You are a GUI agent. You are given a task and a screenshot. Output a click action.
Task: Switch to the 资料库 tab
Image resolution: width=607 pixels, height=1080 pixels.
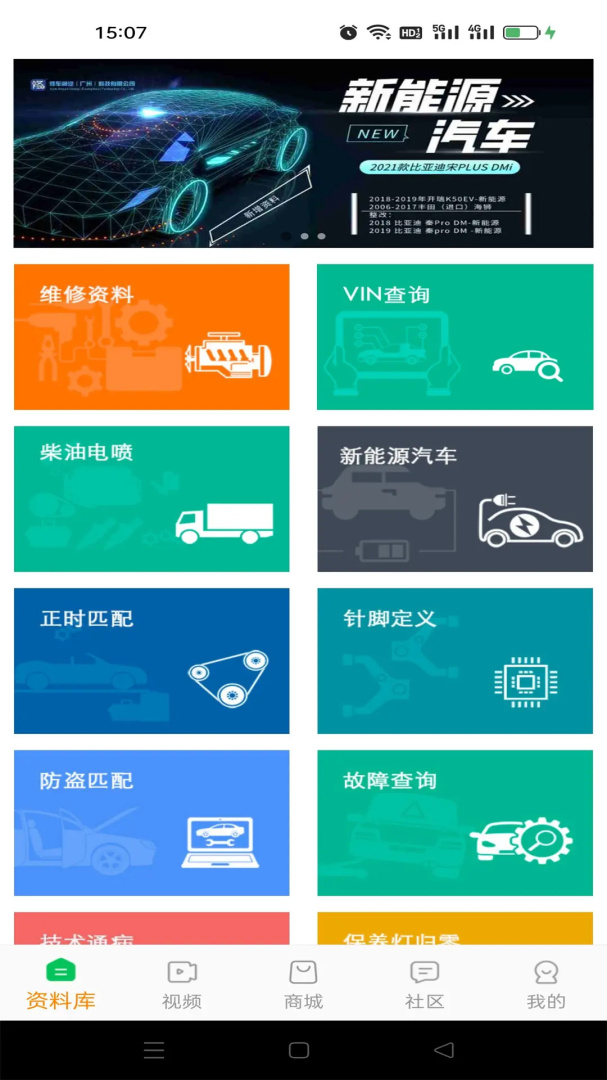[61, 984]
